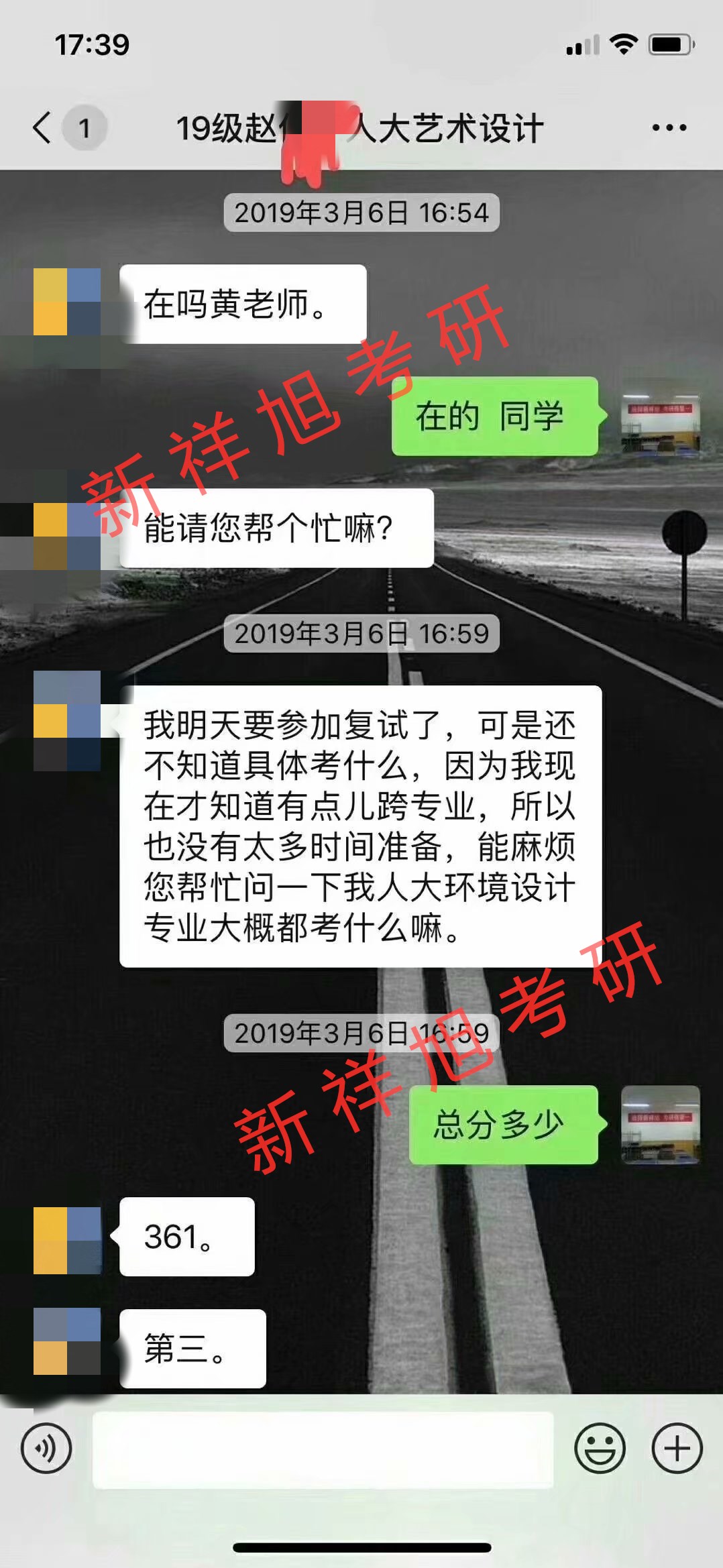Viewport: 723px width, 1568px height.
Task: Open own avatar beside 总分多少 message
Action: point(660,1124)
